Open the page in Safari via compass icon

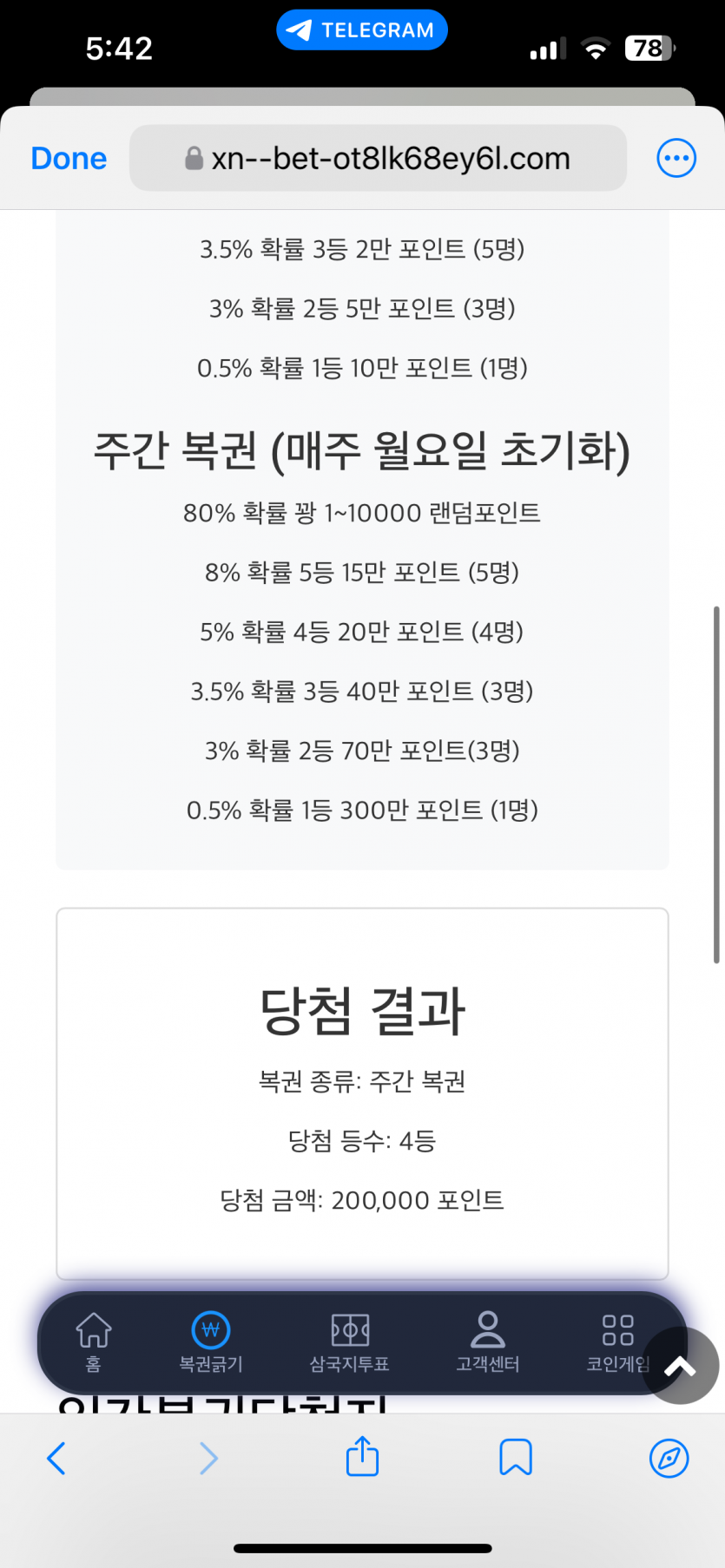tap(669, 1458)
